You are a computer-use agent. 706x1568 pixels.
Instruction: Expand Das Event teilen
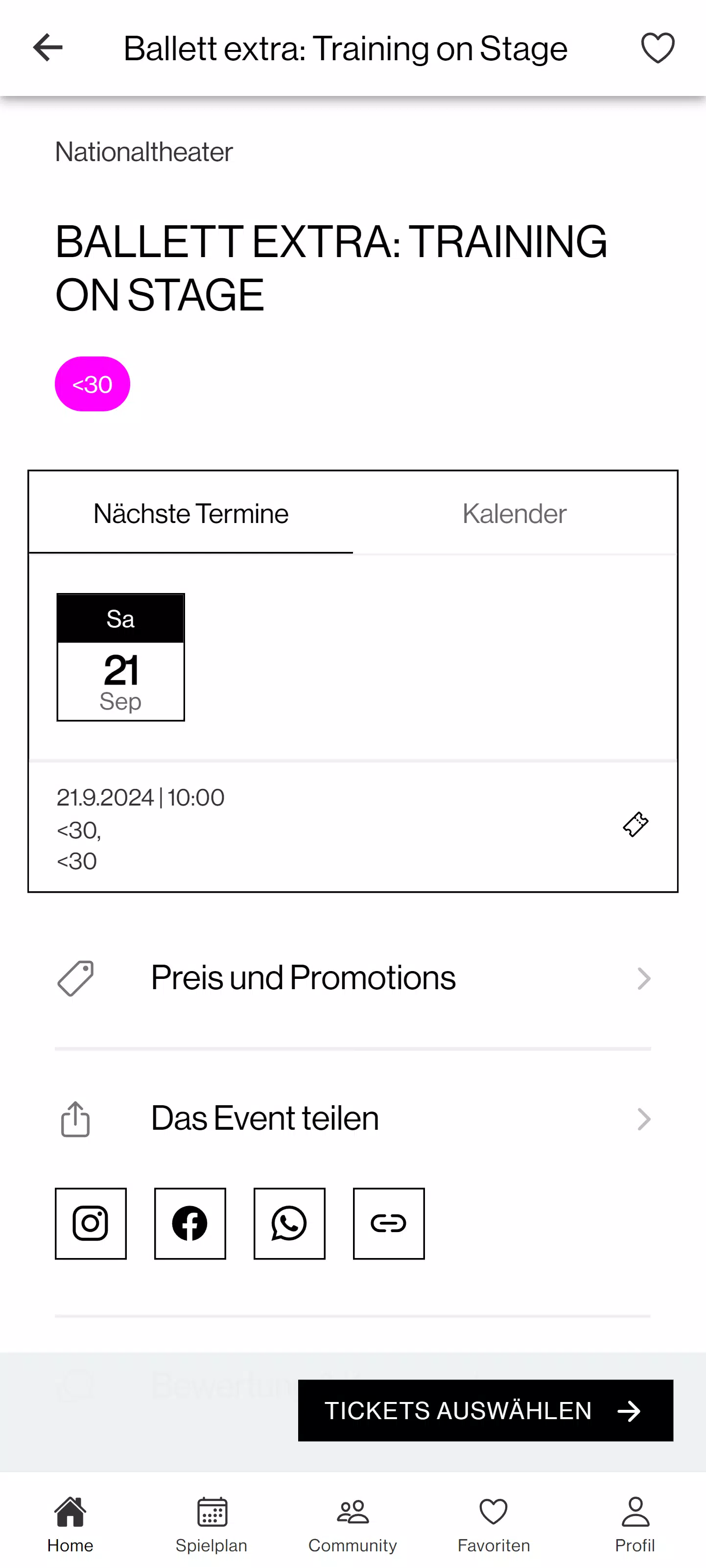point(264,1117)
